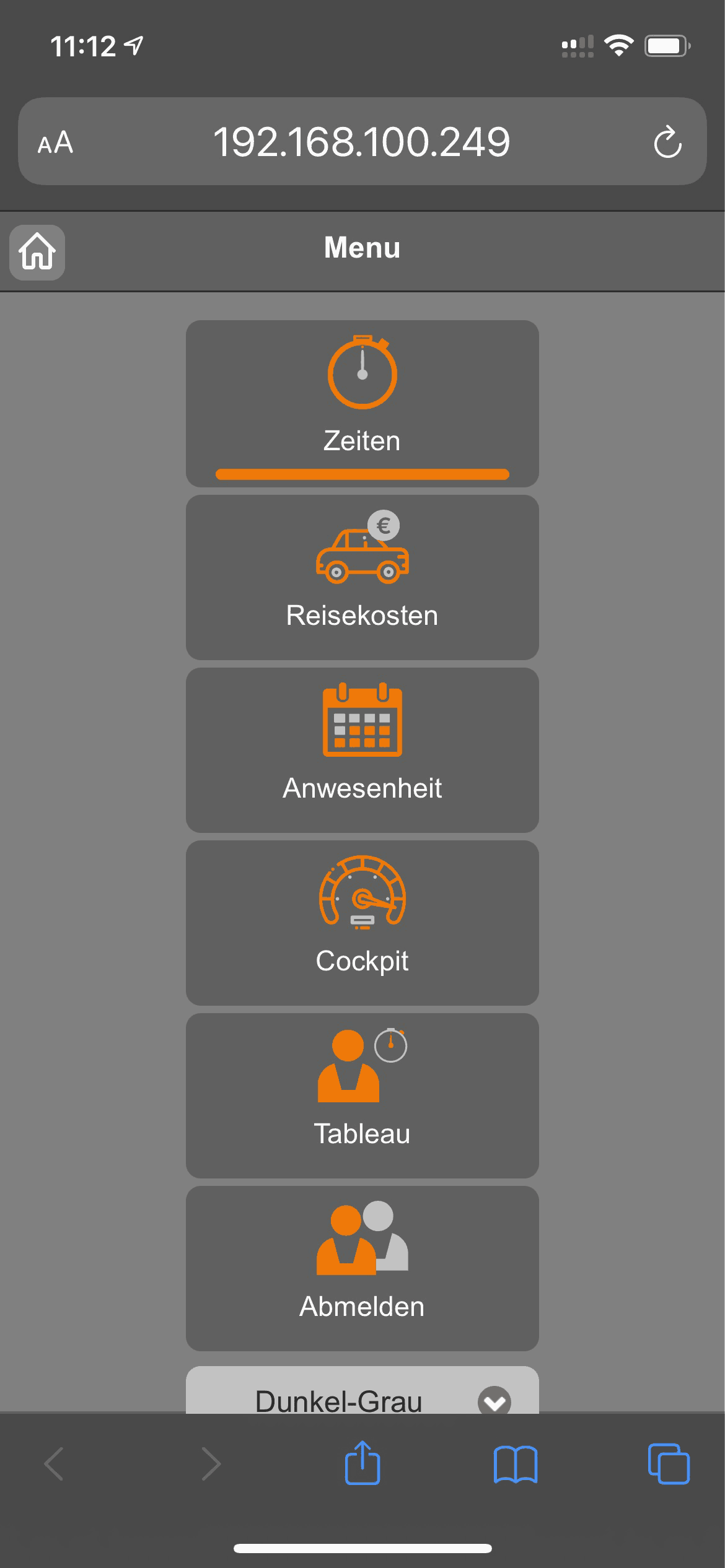725x1568 pixels.
Task: View the Tableau tile
Action: coord(362,1095)
